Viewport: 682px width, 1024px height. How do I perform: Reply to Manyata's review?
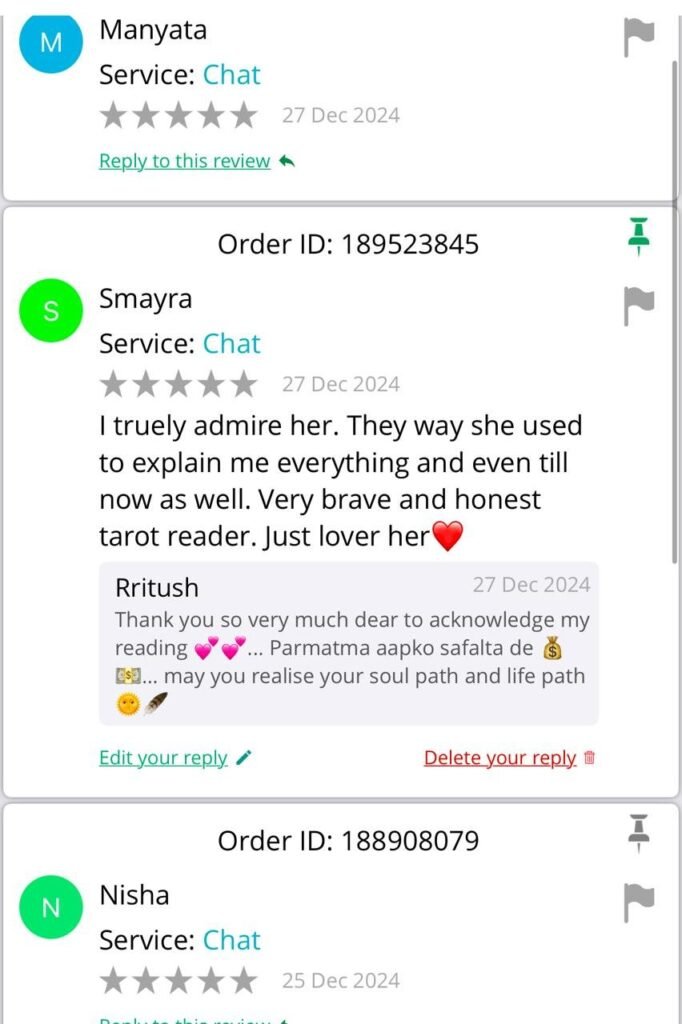186,161
